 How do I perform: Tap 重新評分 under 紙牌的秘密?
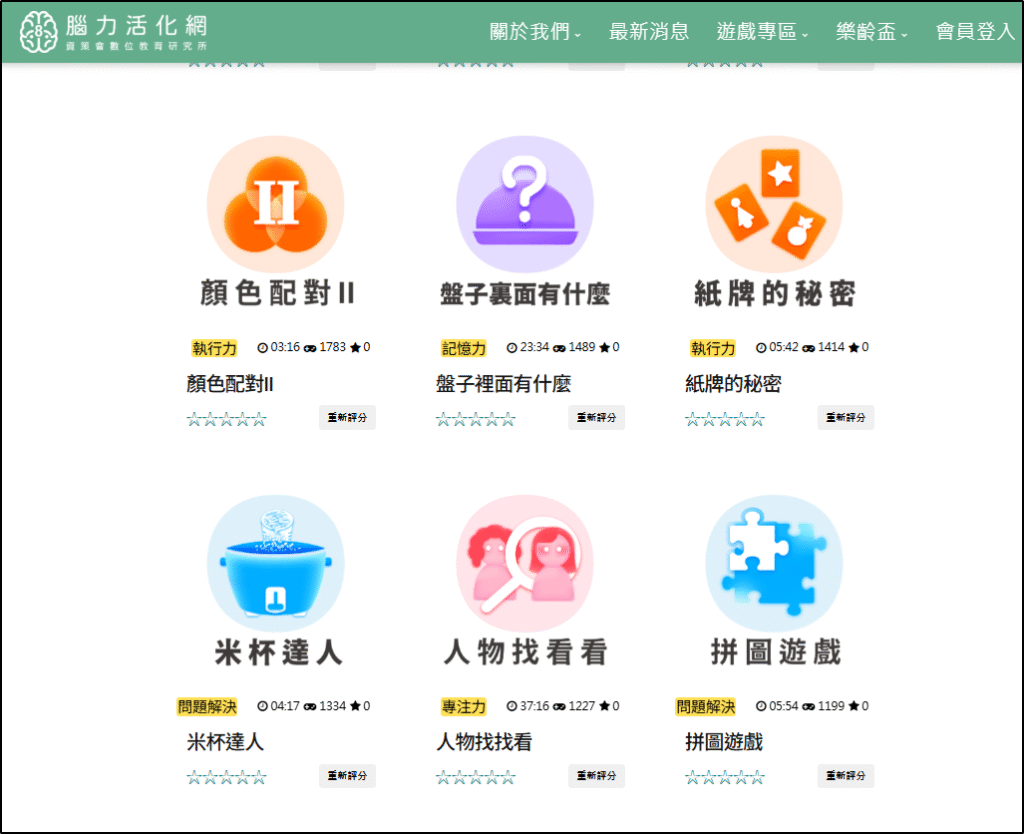point(845,418)
